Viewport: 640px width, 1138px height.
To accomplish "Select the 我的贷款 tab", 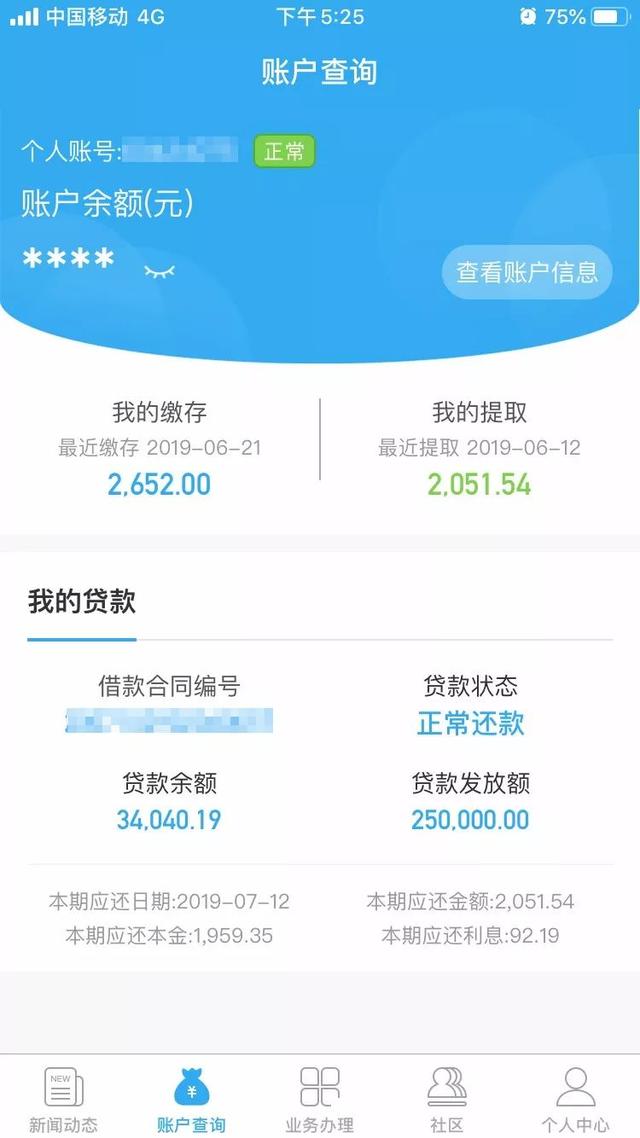I will click(x=82, y=603).
